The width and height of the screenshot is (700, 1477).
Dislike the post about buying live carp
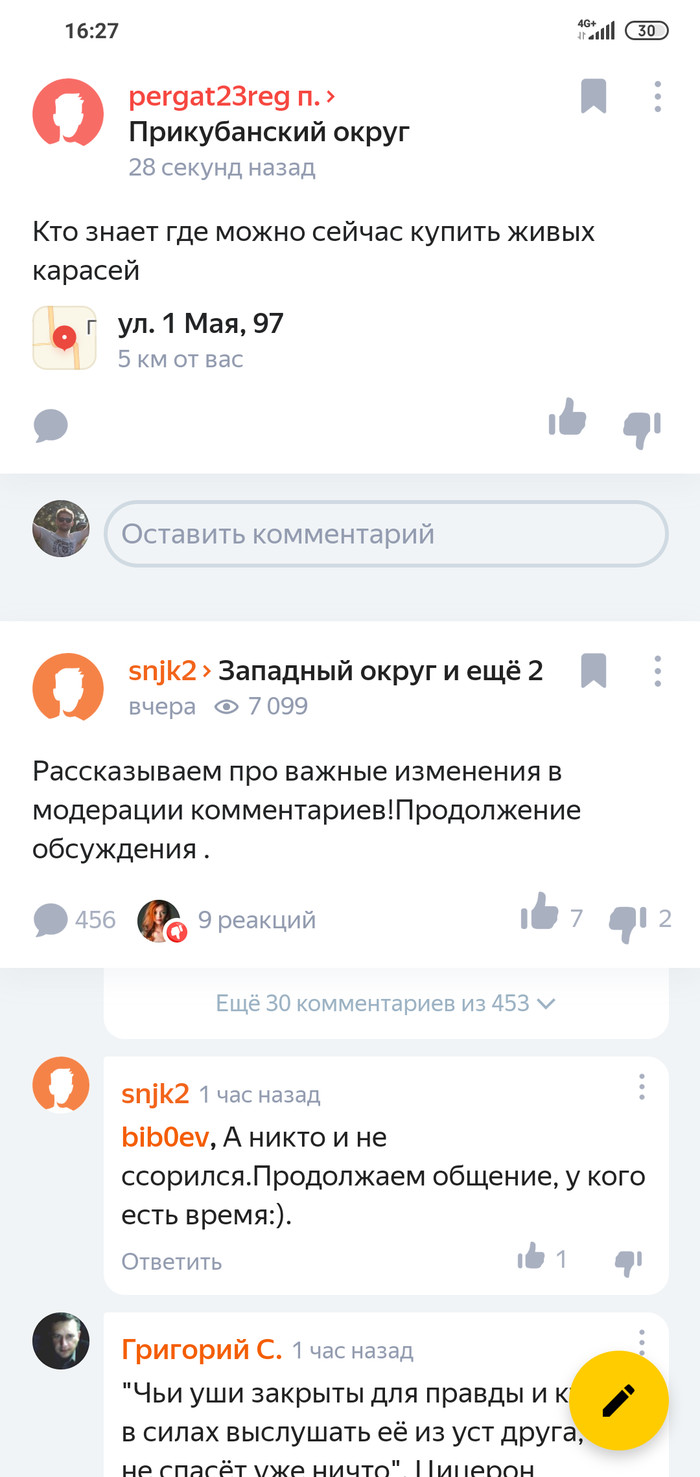[642, 427]
